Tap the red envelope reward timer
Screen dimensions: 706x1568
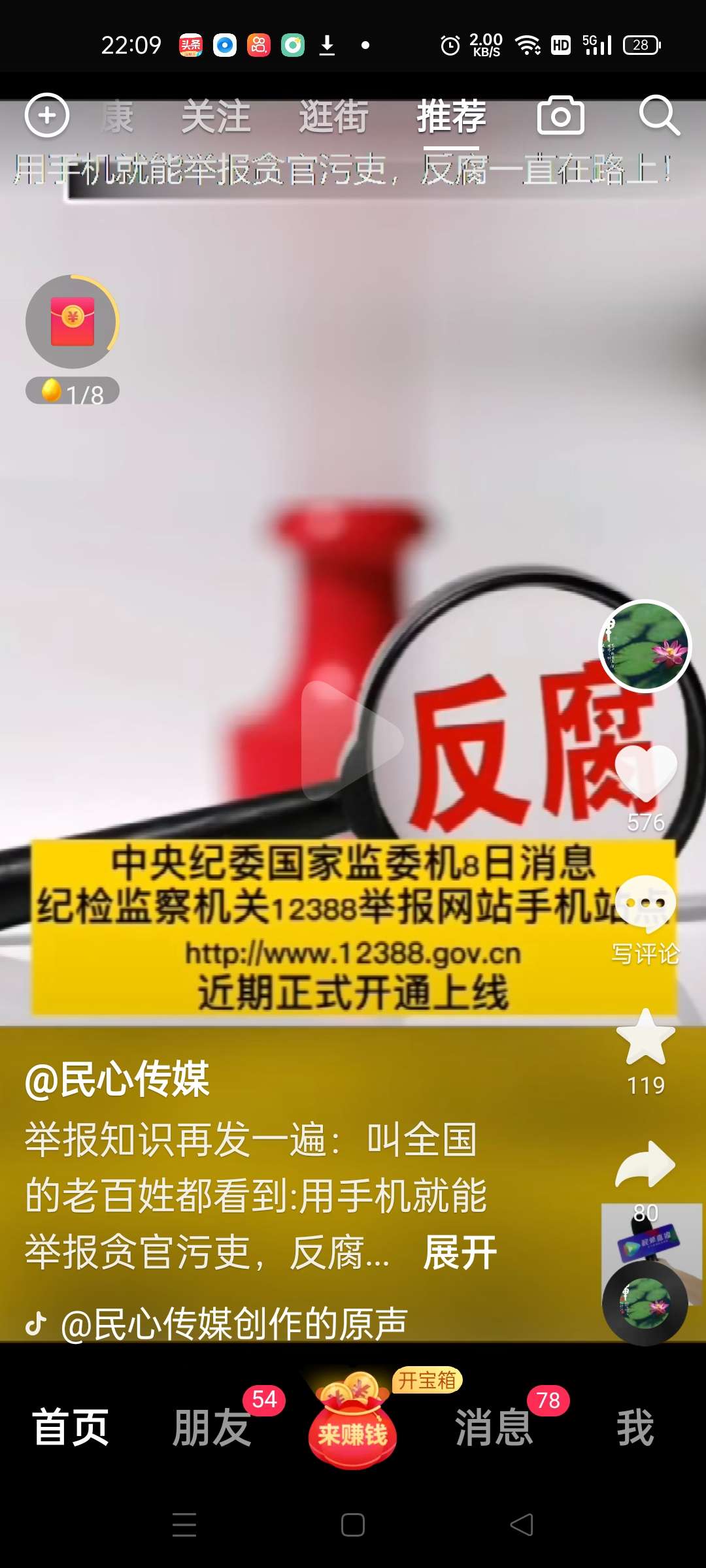click(72, 322)
